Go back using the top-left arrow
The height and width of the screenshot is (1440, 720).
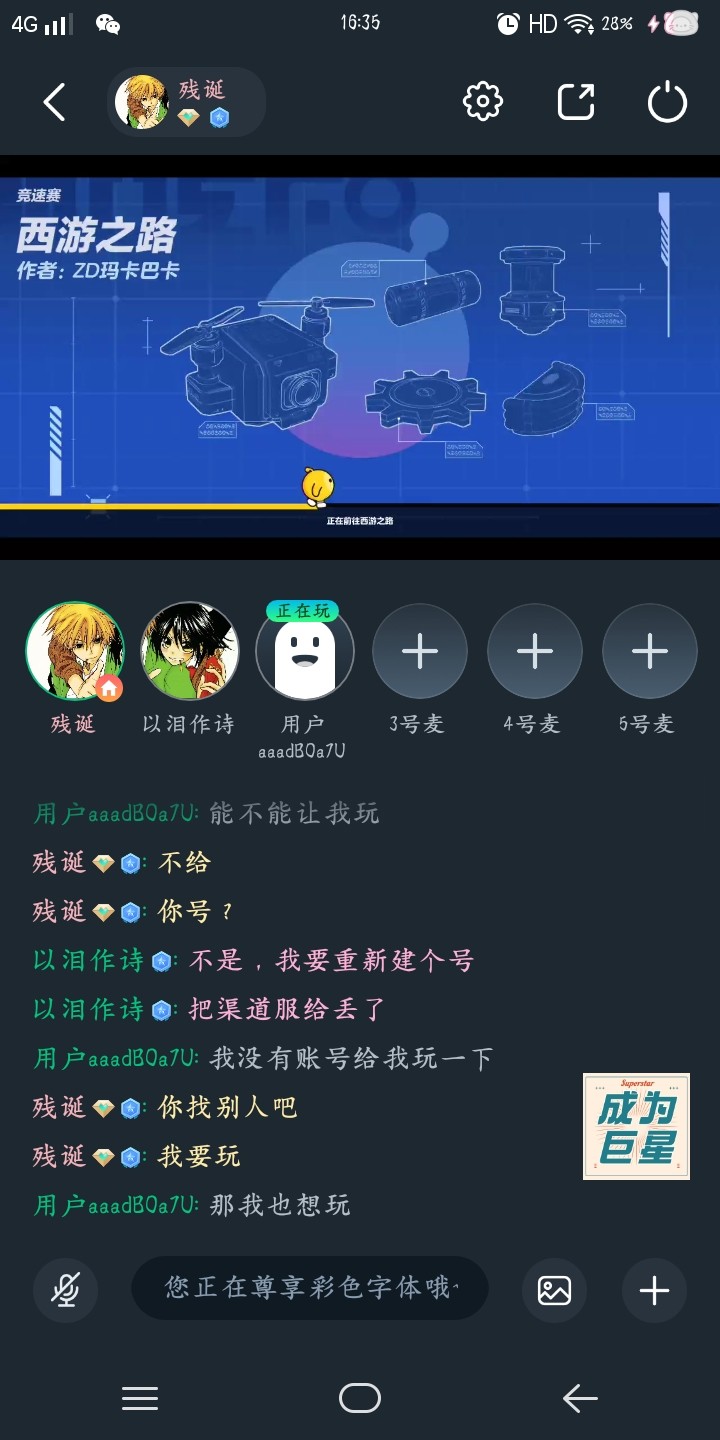[55, 102]
